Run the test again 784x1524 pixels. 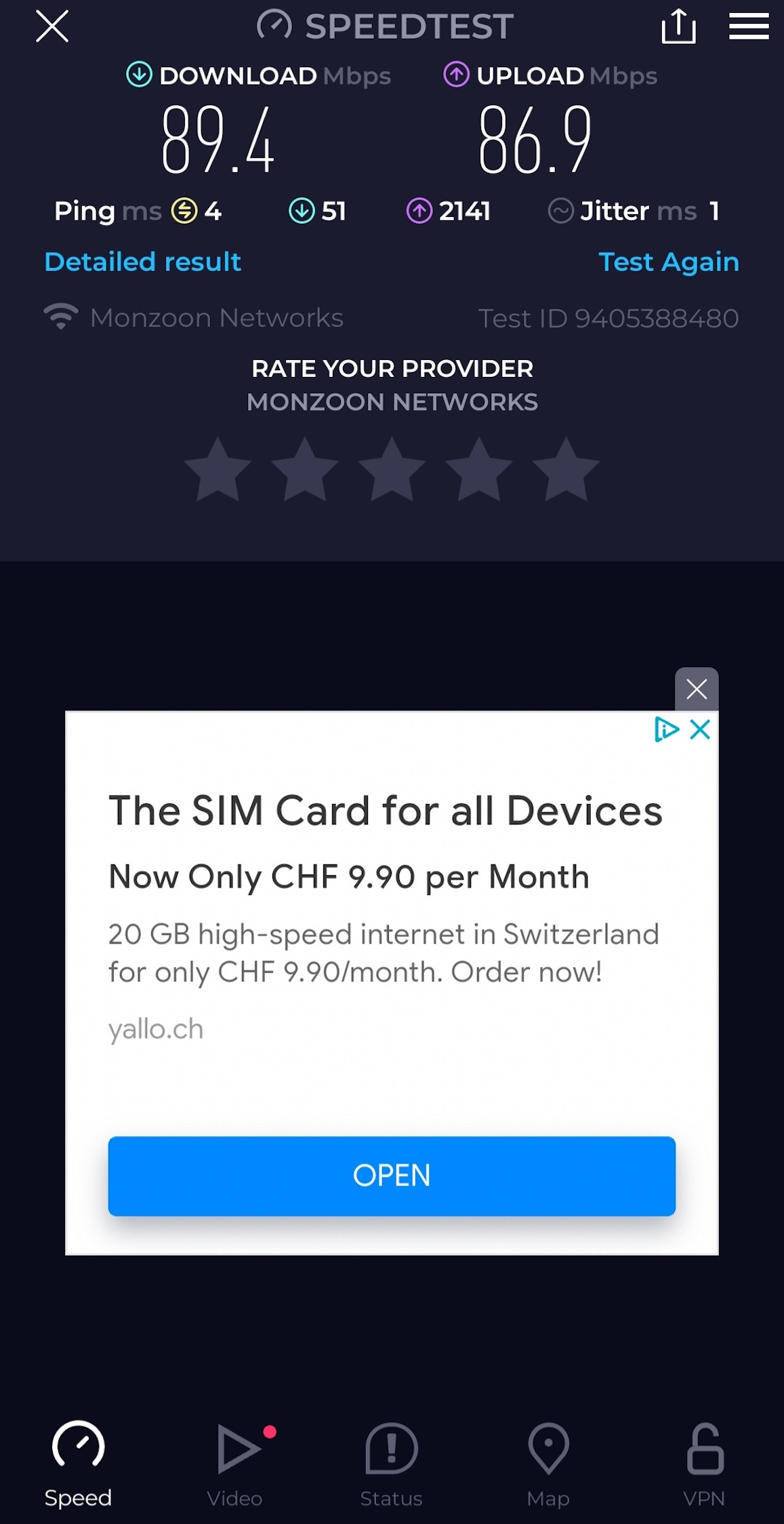(669, 262)
